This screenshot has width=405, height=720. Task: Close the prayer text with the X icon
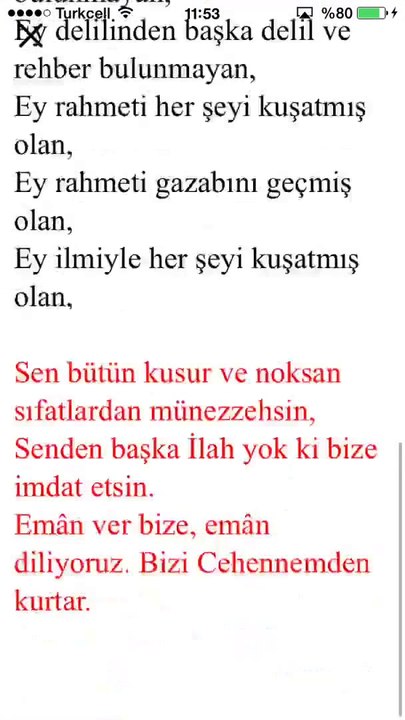[x=31, y=37]
